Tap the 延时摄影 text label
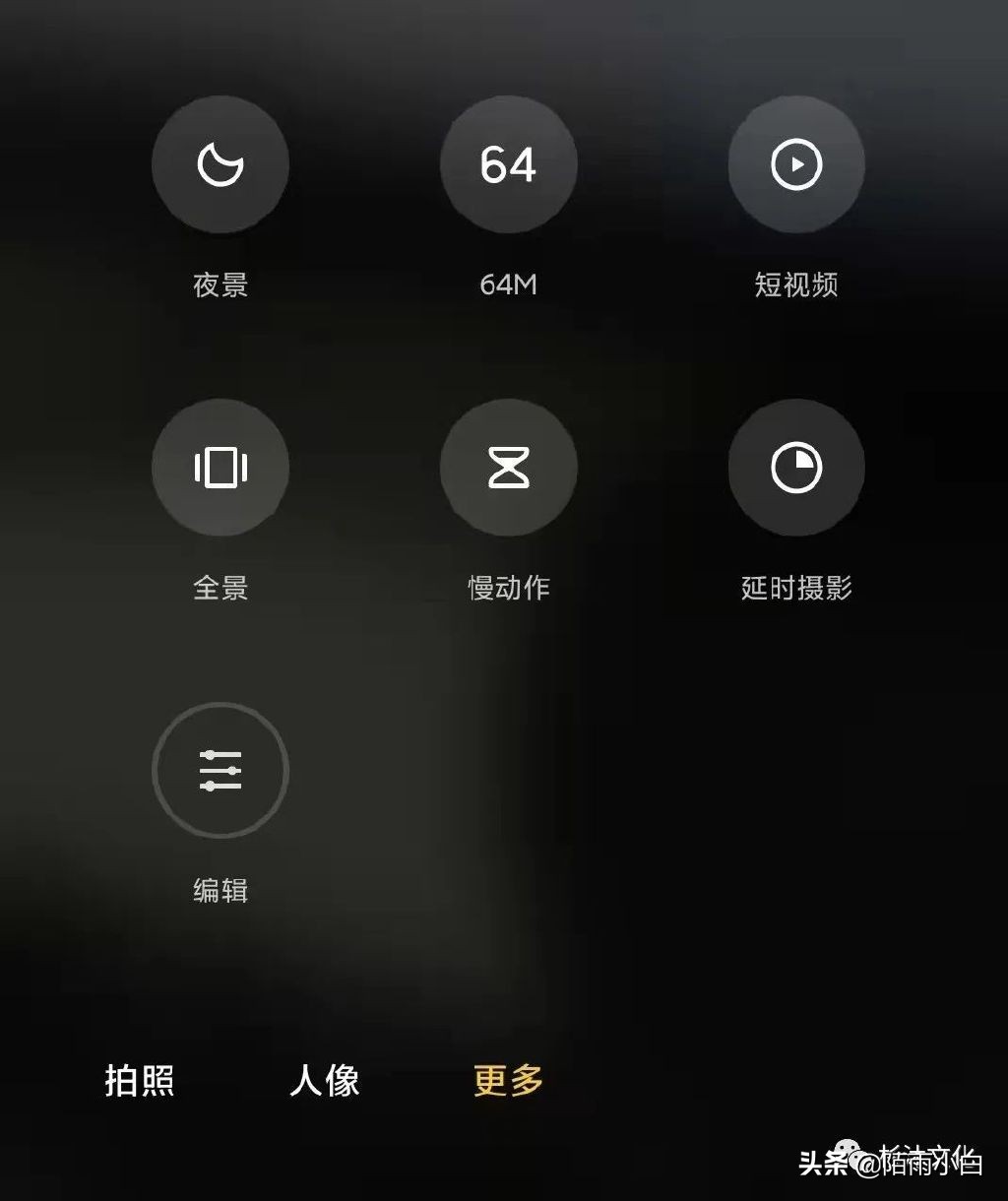 (x=795, y=588)
